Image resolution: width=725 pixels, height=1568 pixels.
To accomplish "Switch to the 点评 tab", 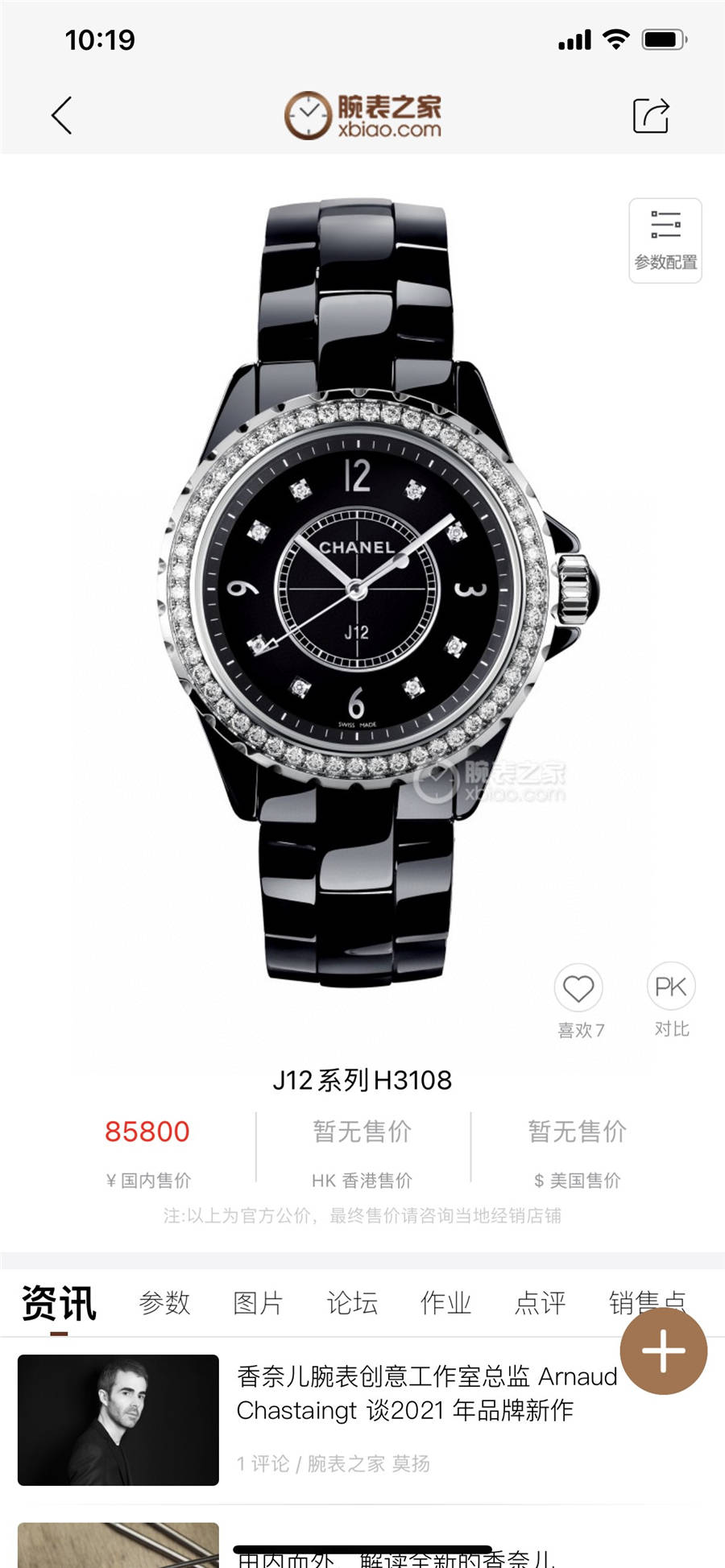I will 540,1302.
